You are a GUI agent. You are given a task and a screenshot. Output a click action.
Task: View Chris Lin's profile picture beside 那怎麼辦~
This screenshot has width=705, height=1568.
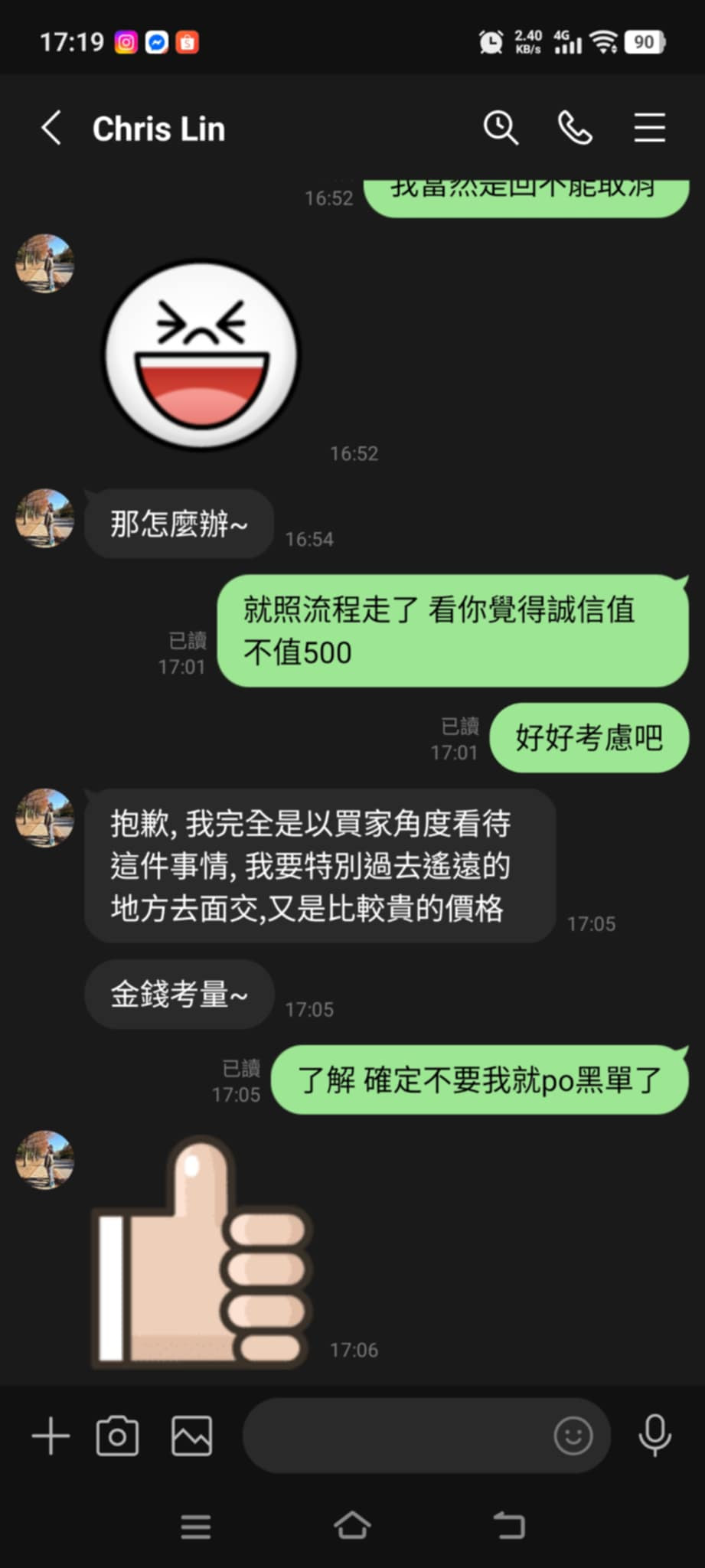point(45,518)
